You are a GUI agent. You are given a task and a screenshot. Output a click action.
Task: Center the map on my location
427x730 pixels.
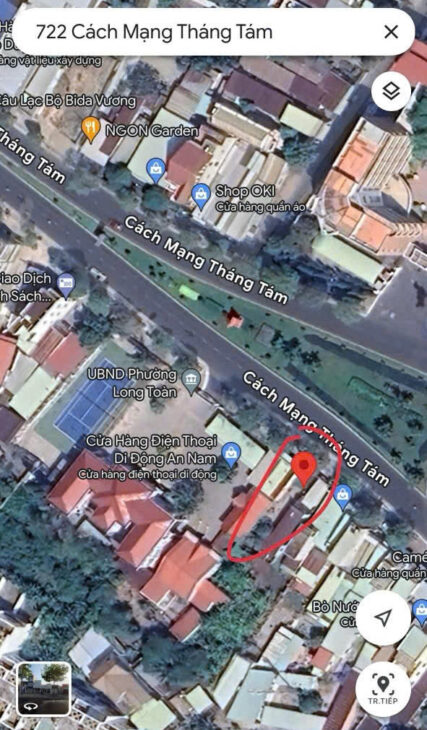coord(383,618)
